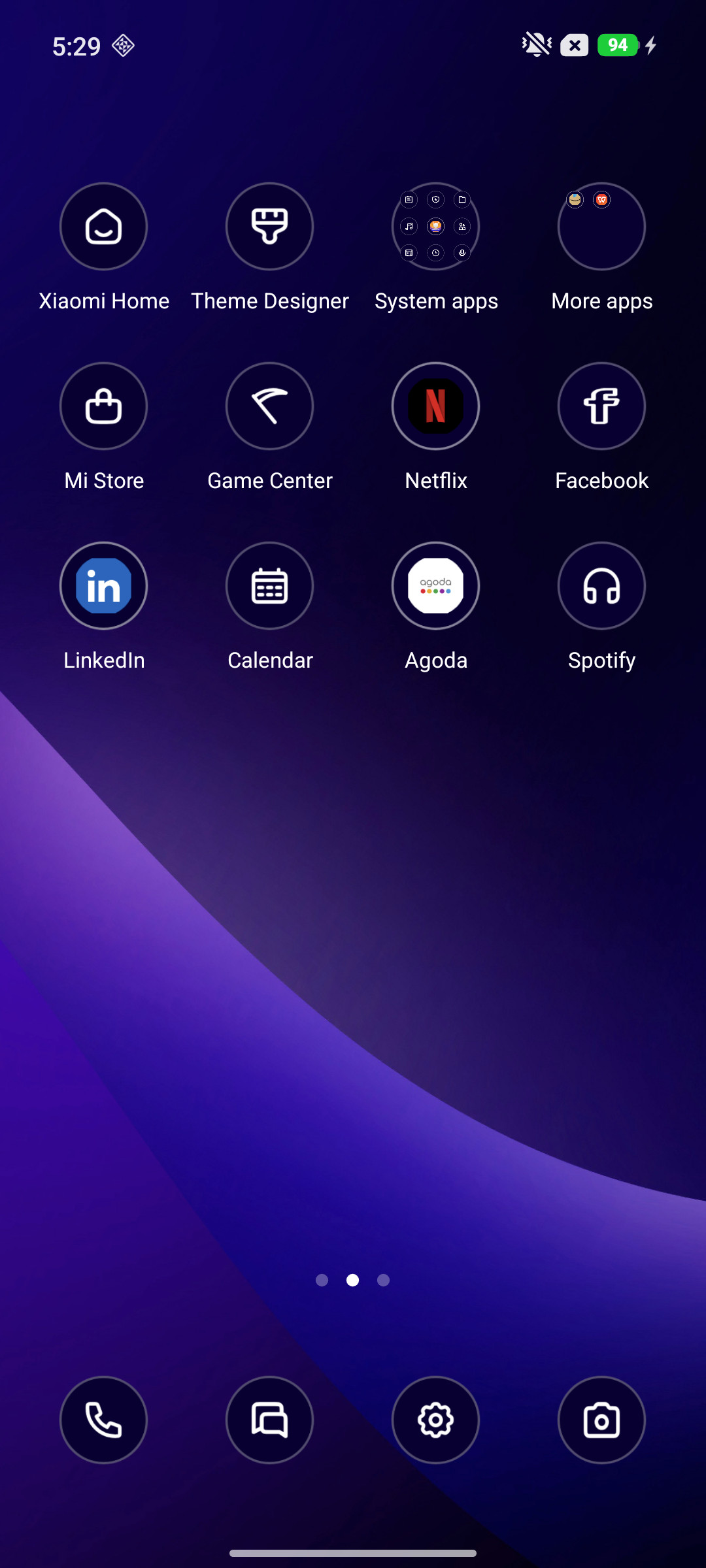706x1568 pixels.
Task: Open the Phone dialer in the dock
Action: coord(103,1420)
